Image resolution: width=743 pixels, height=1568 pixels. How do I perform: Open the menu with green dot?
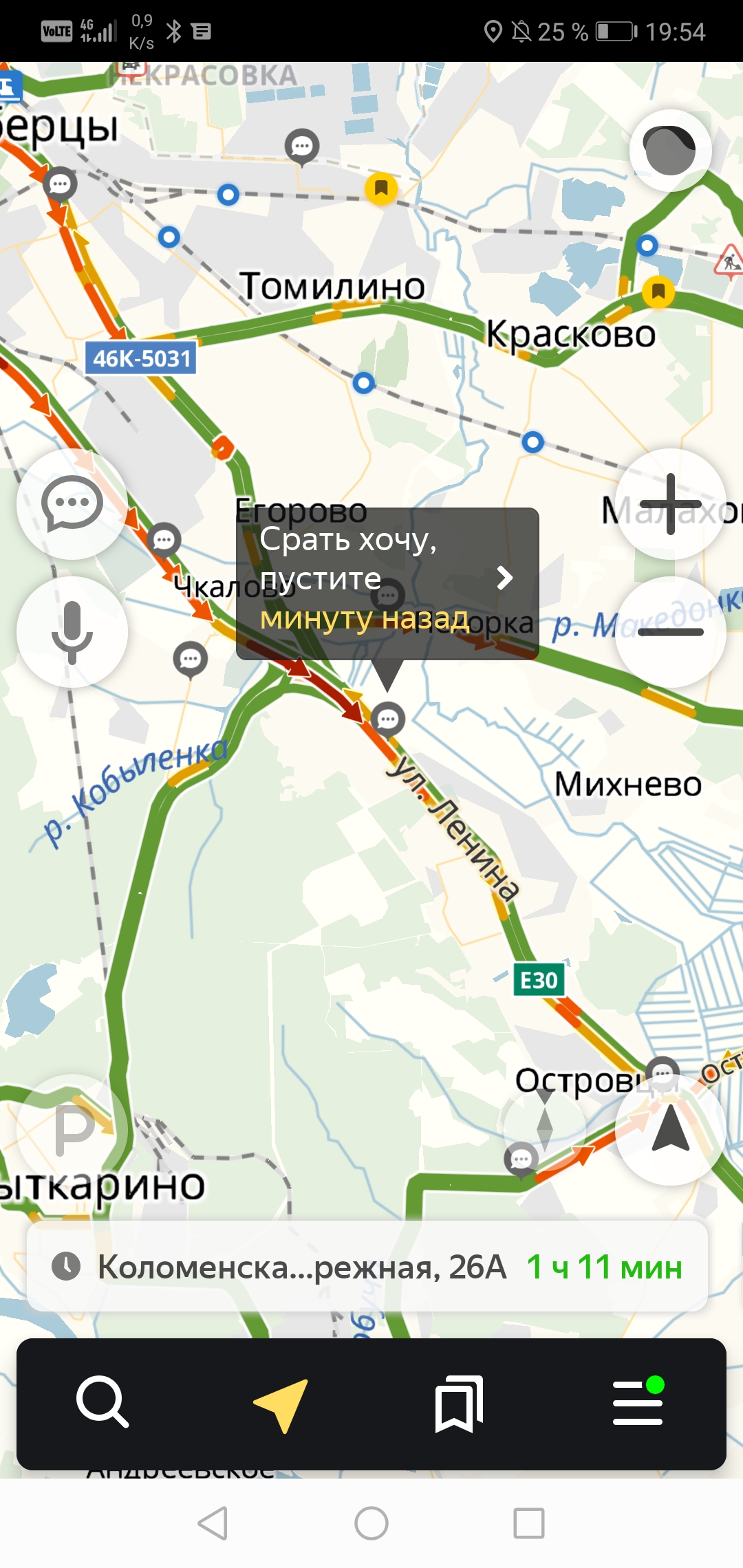click(638, 1403)
